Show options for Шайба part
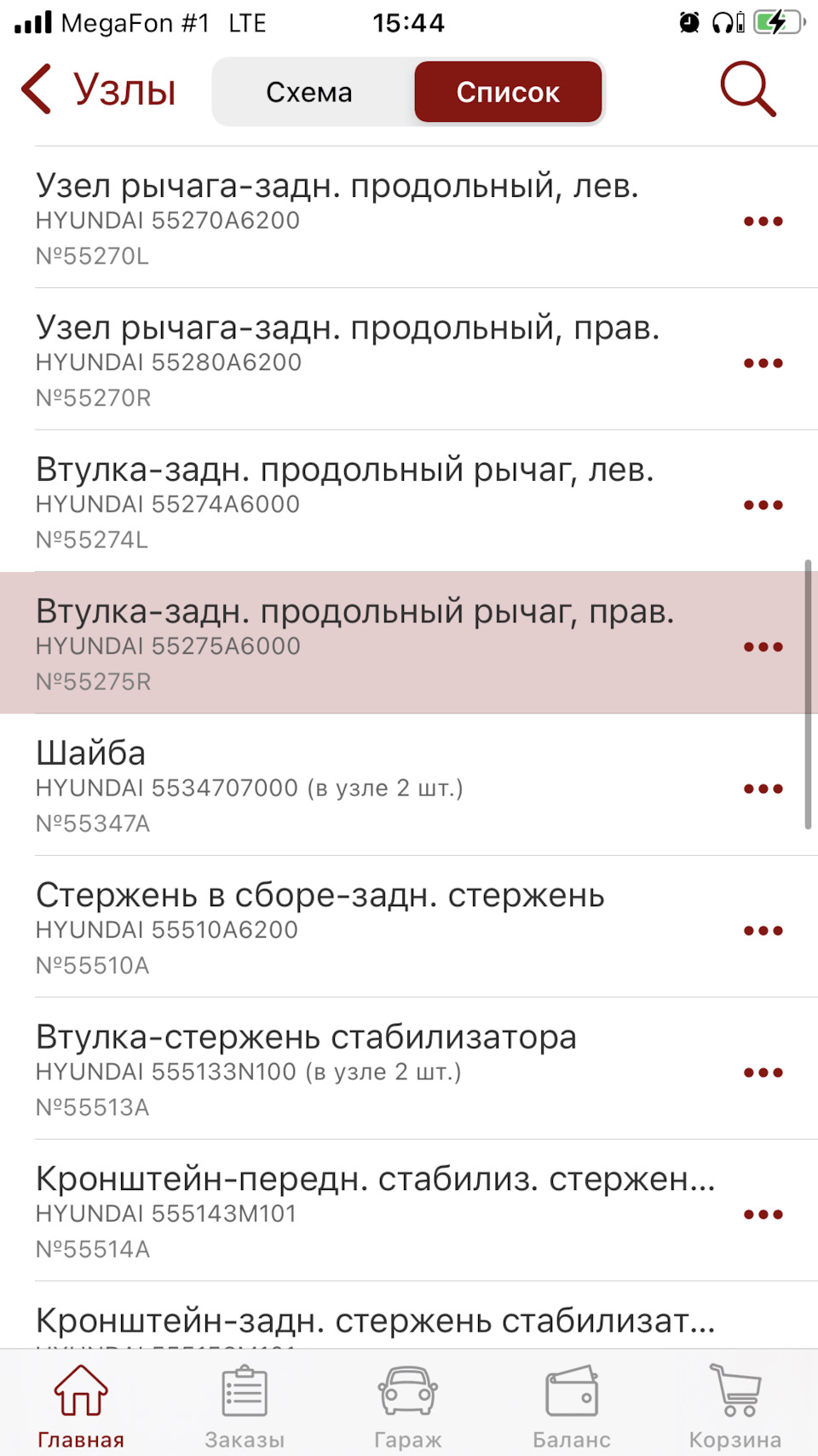This screenshot has width=818, height=1456. pyautogui.click(x=763, y=789)
